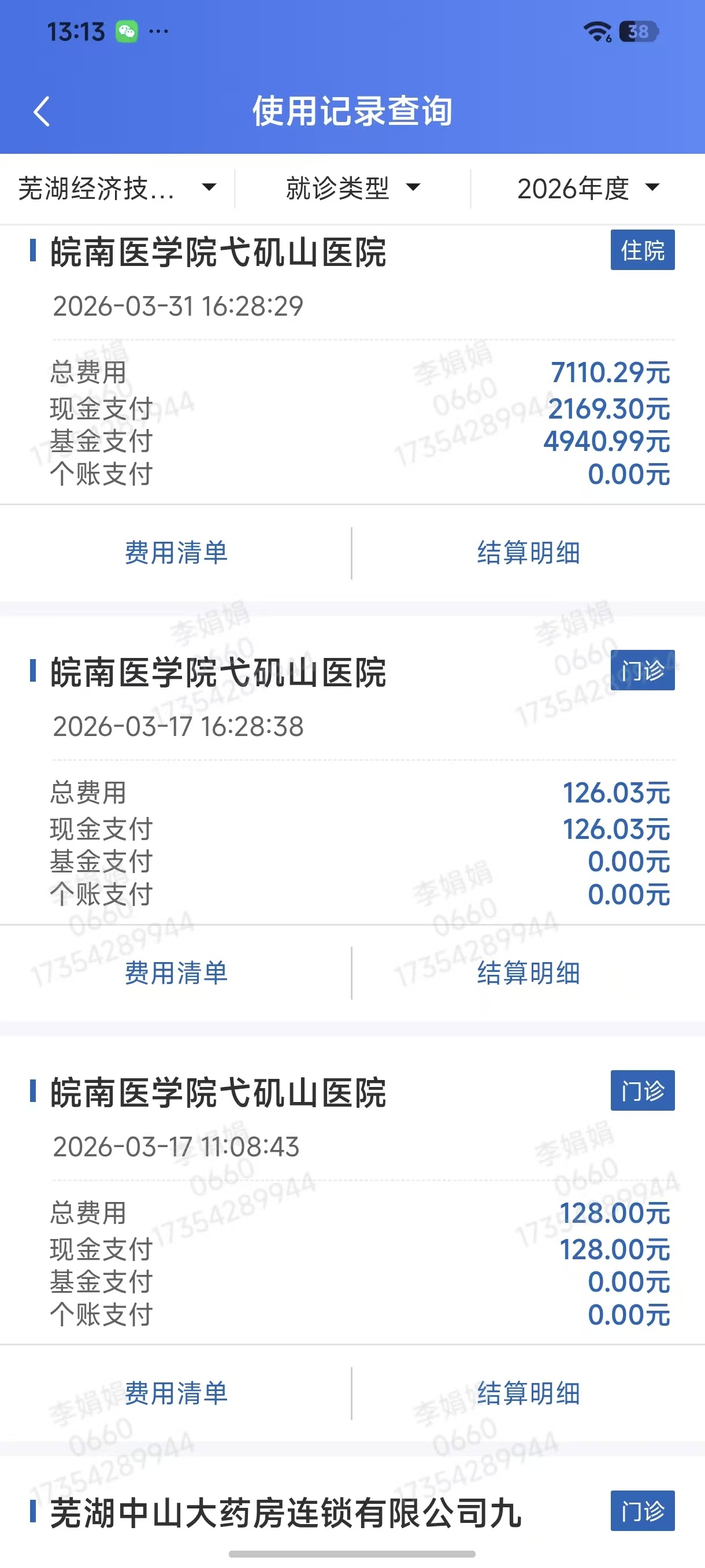
Task: Go back from 使用记录查询 page
Action: (42, 112)
